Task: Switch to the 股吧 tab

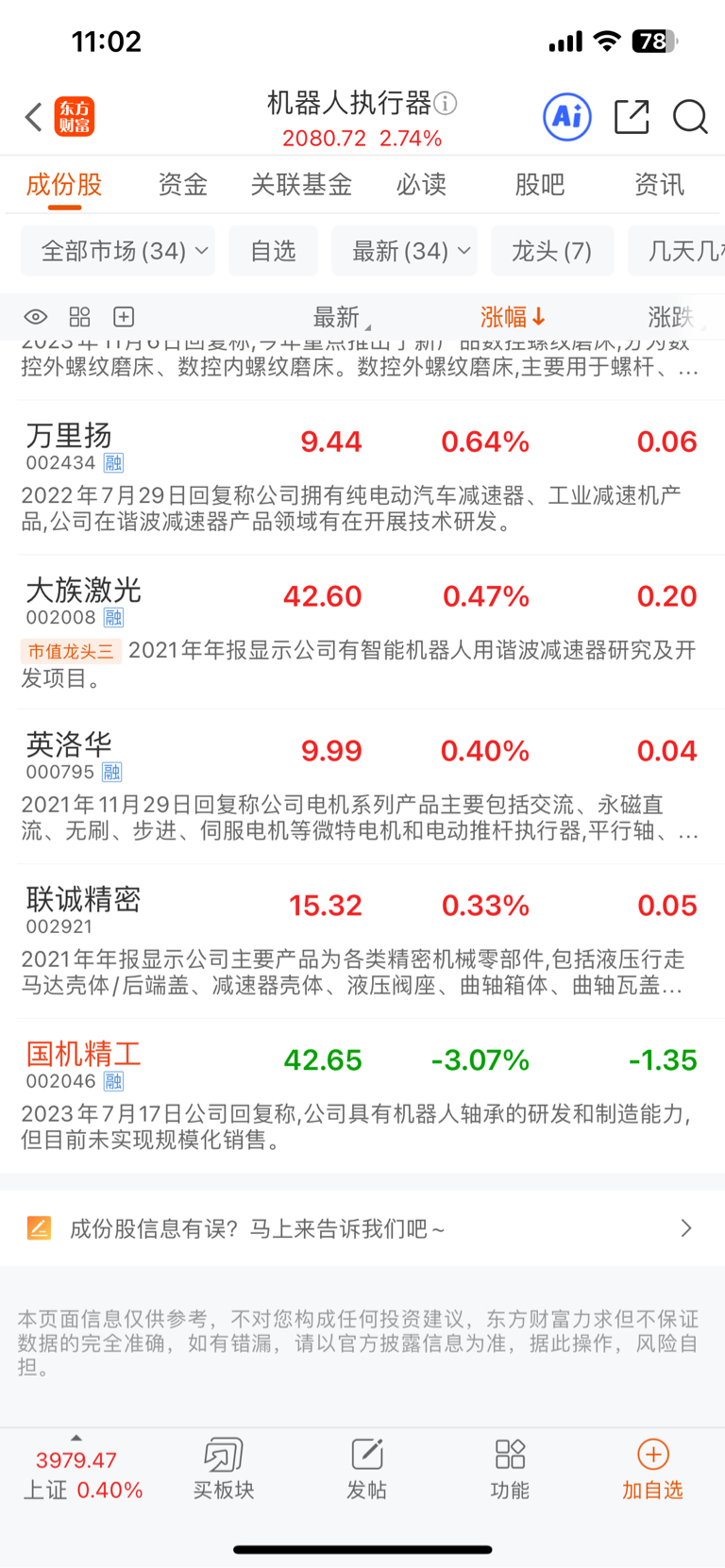Action: coord(540,185)
